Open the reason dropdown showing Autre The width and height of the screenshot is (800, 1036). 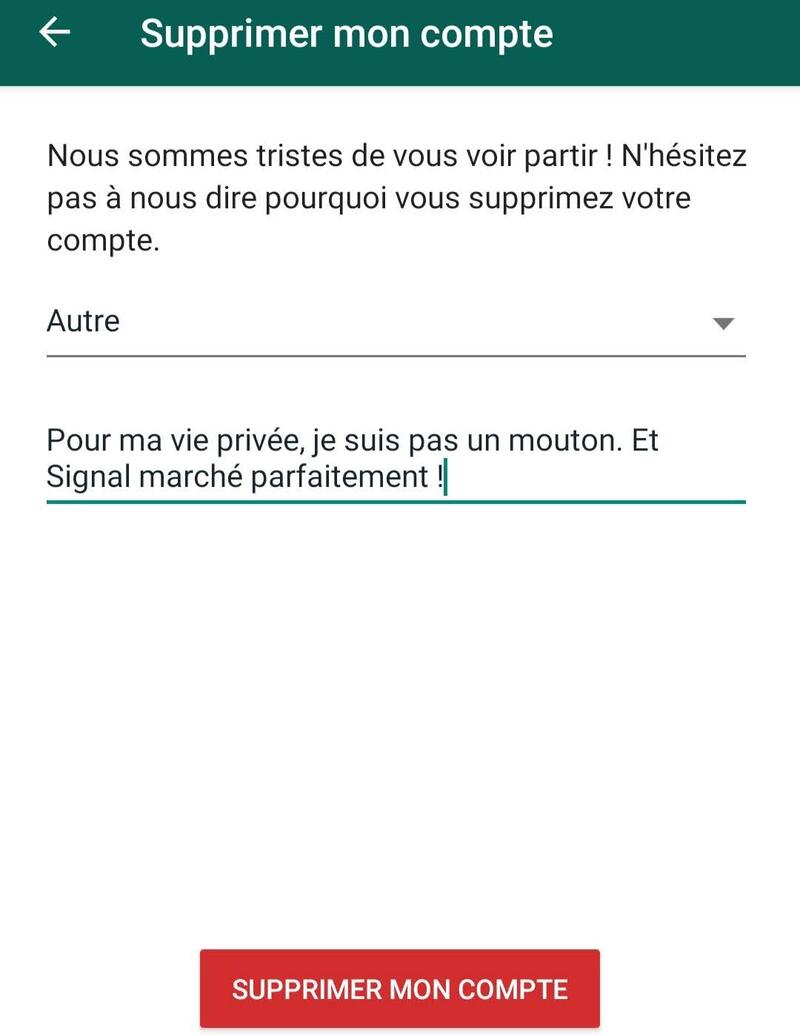point(395,322)
